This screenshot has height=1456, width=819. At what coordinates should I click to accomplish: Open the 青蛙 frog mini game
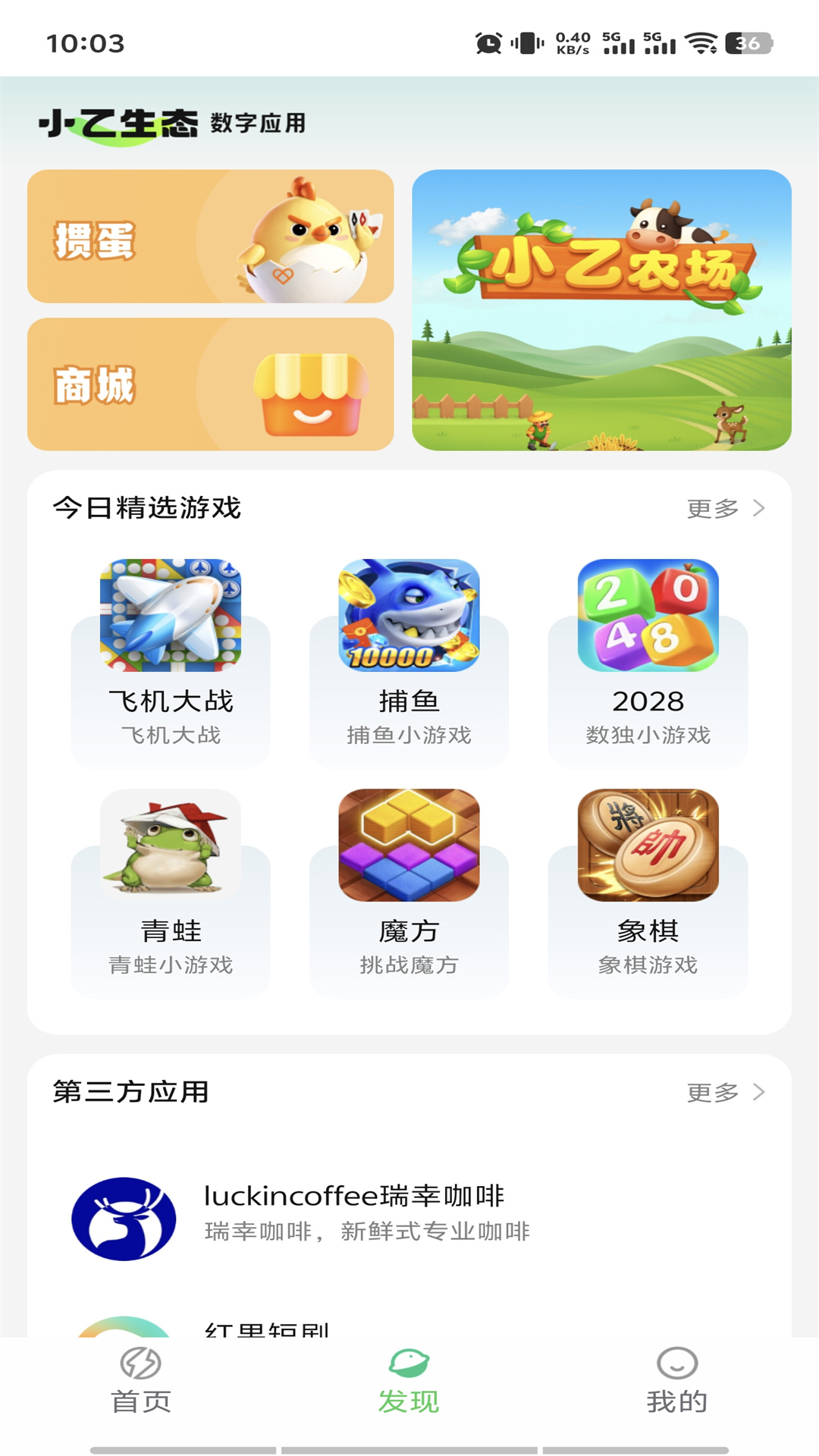[x=170, y=846]
